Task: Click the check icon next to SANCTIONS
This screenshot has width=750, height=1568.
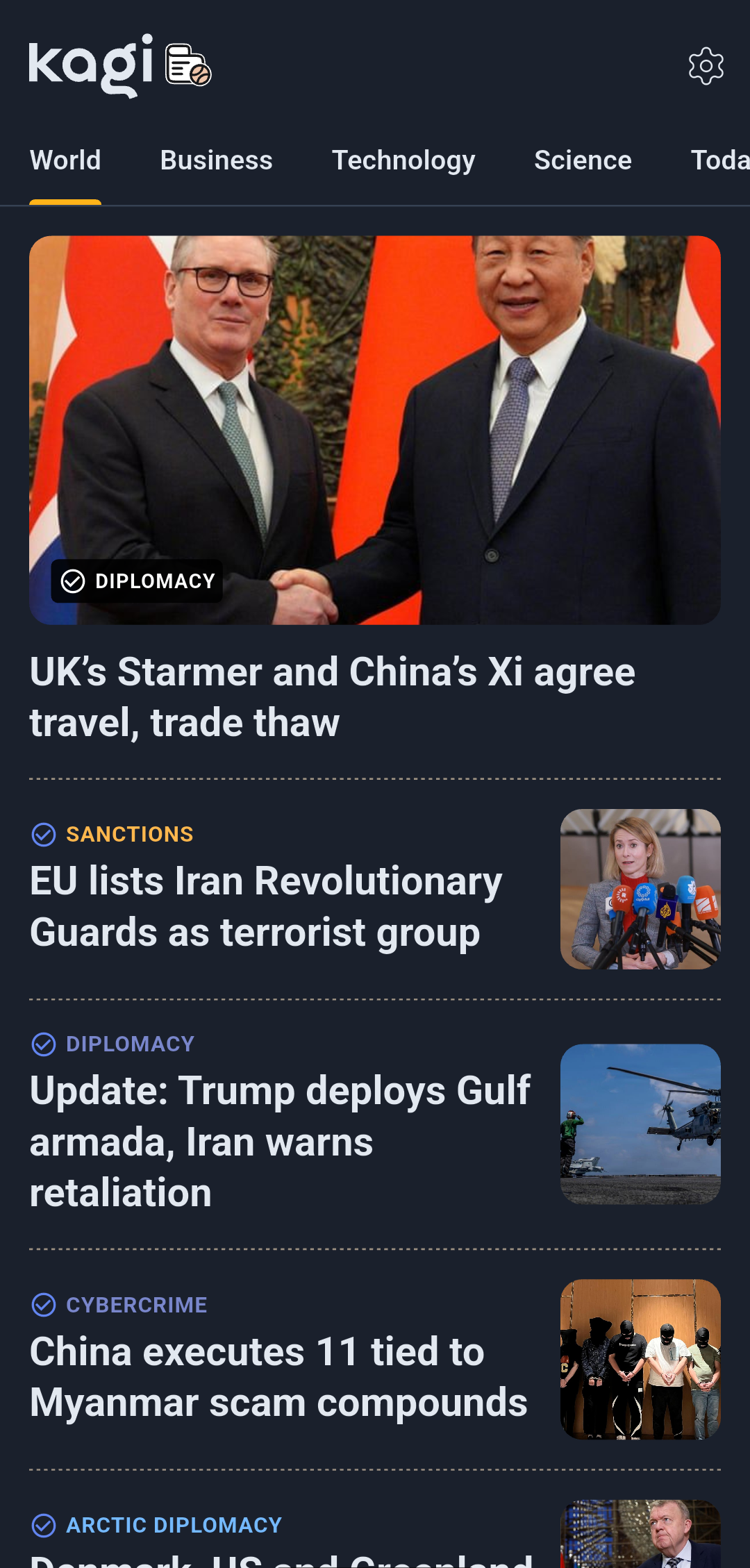Action: [44, 834]
